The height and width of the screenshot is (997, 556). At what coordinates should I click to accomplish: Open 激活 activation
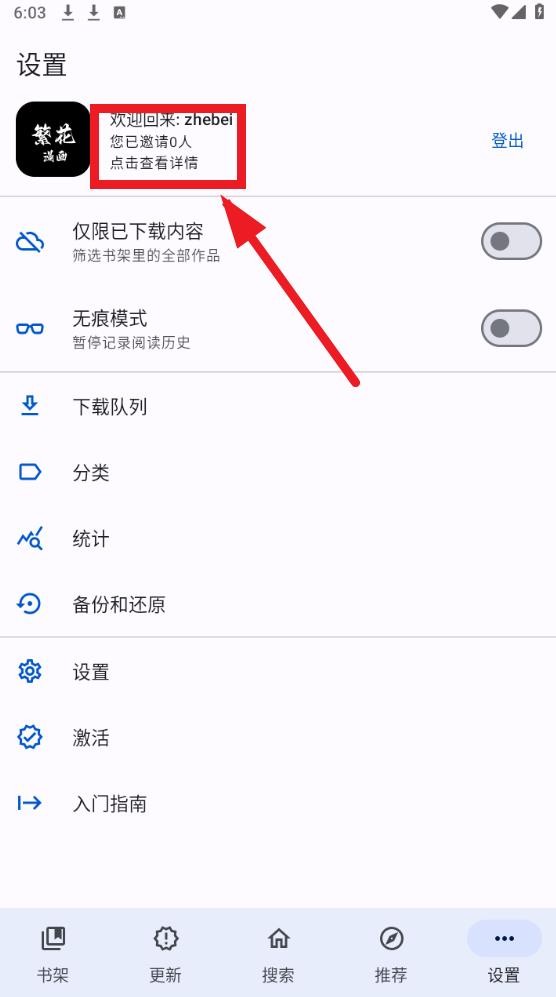278,738
